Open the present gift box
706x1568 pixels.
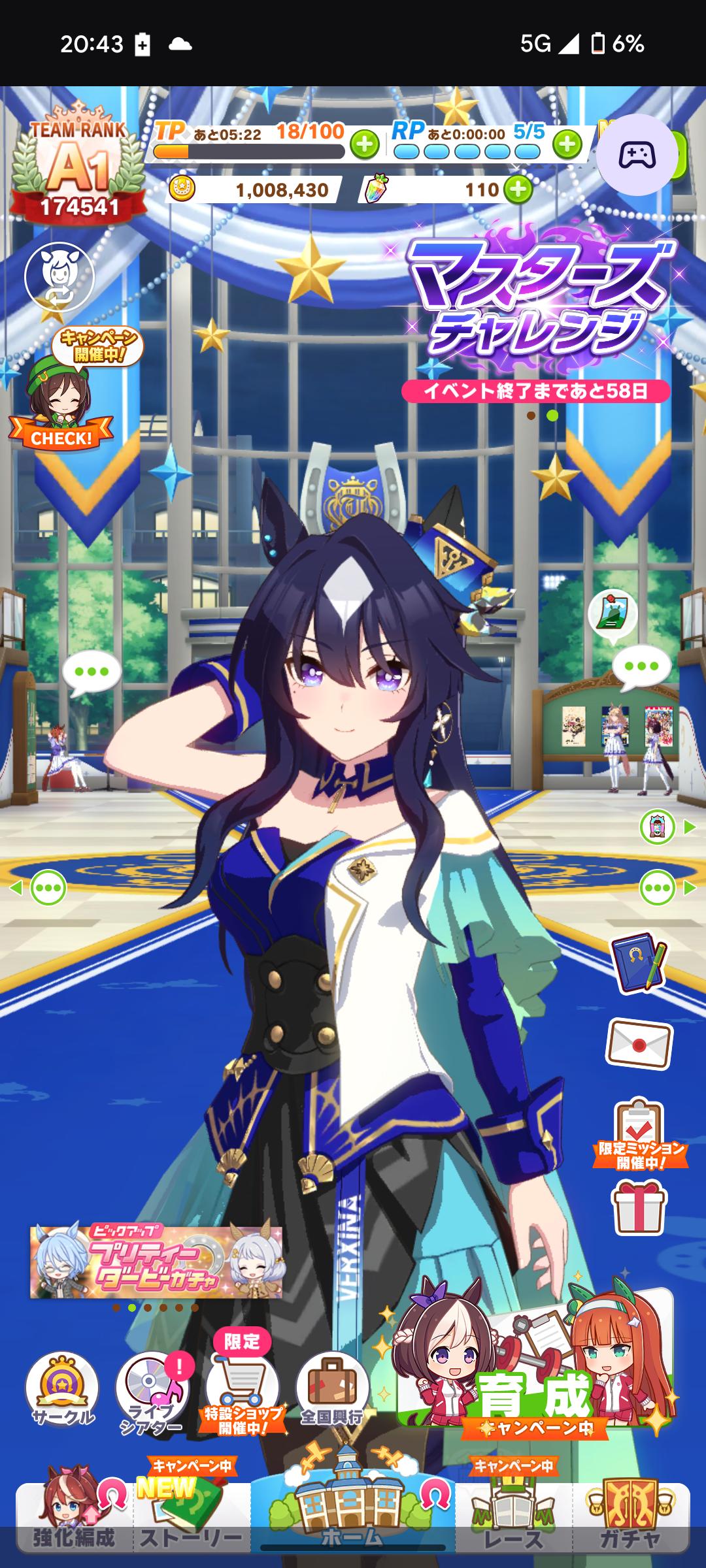(x=639, y=1209)
